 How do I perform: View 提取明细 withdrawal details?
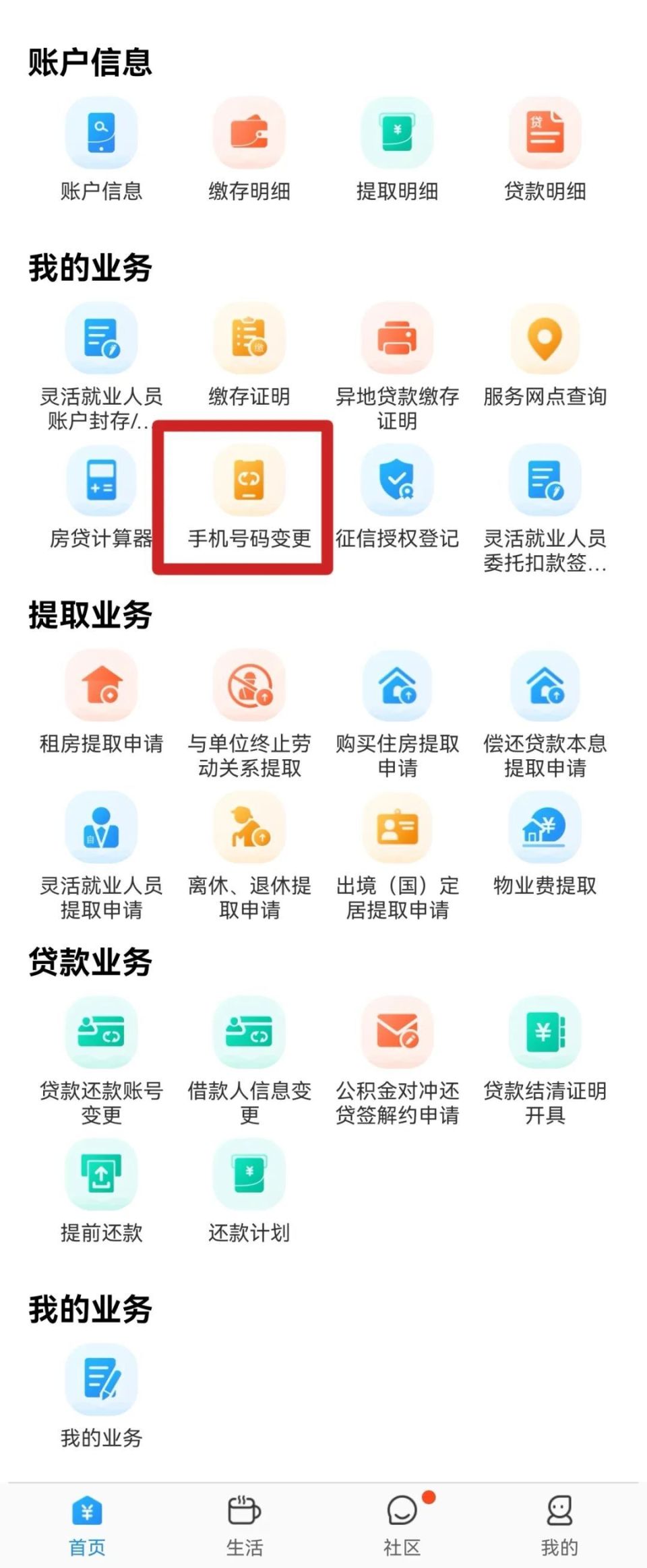coord(397,133)
